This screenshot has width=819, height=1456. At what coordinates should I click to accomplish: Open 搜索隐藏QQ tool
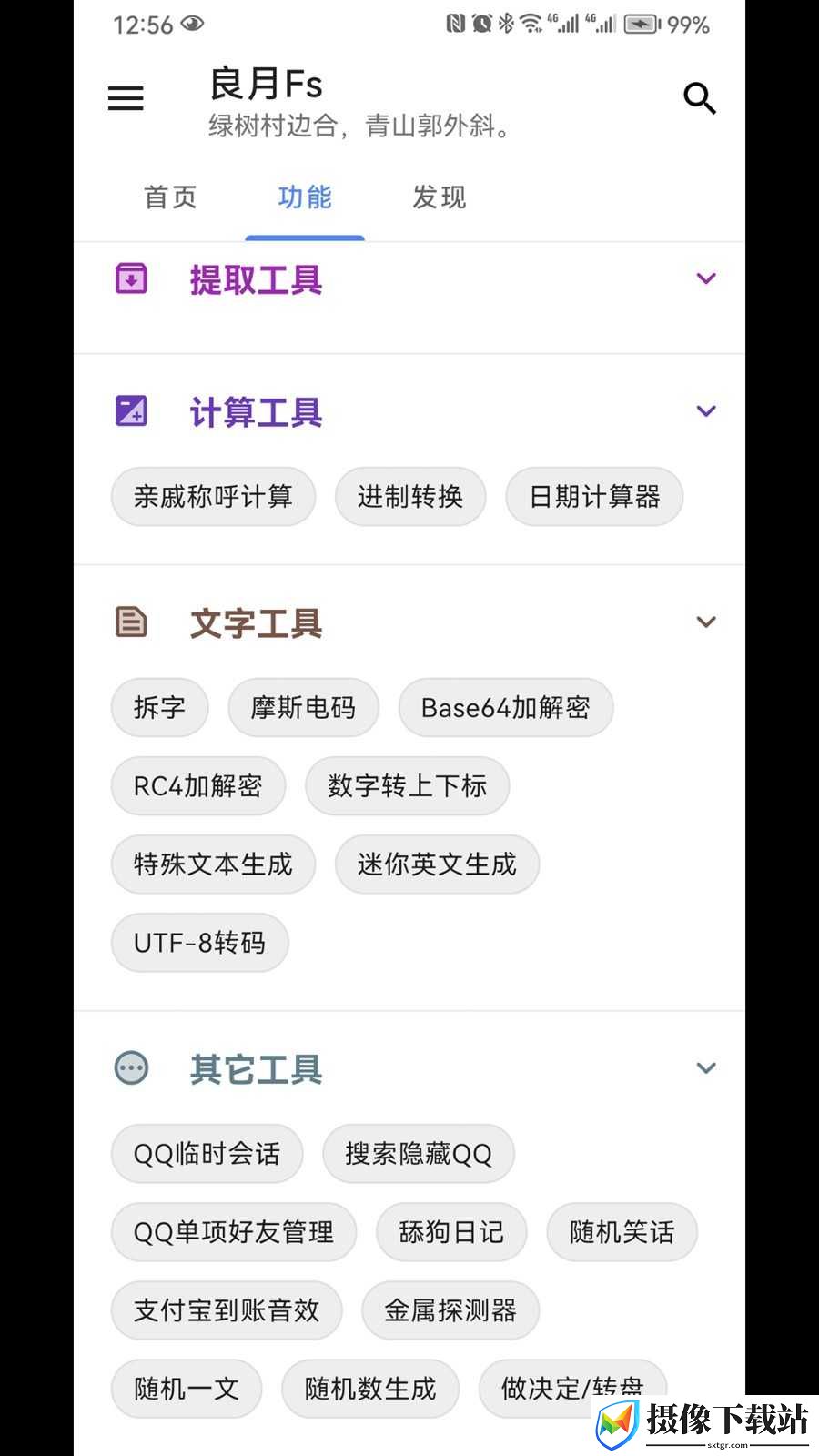419,1154
